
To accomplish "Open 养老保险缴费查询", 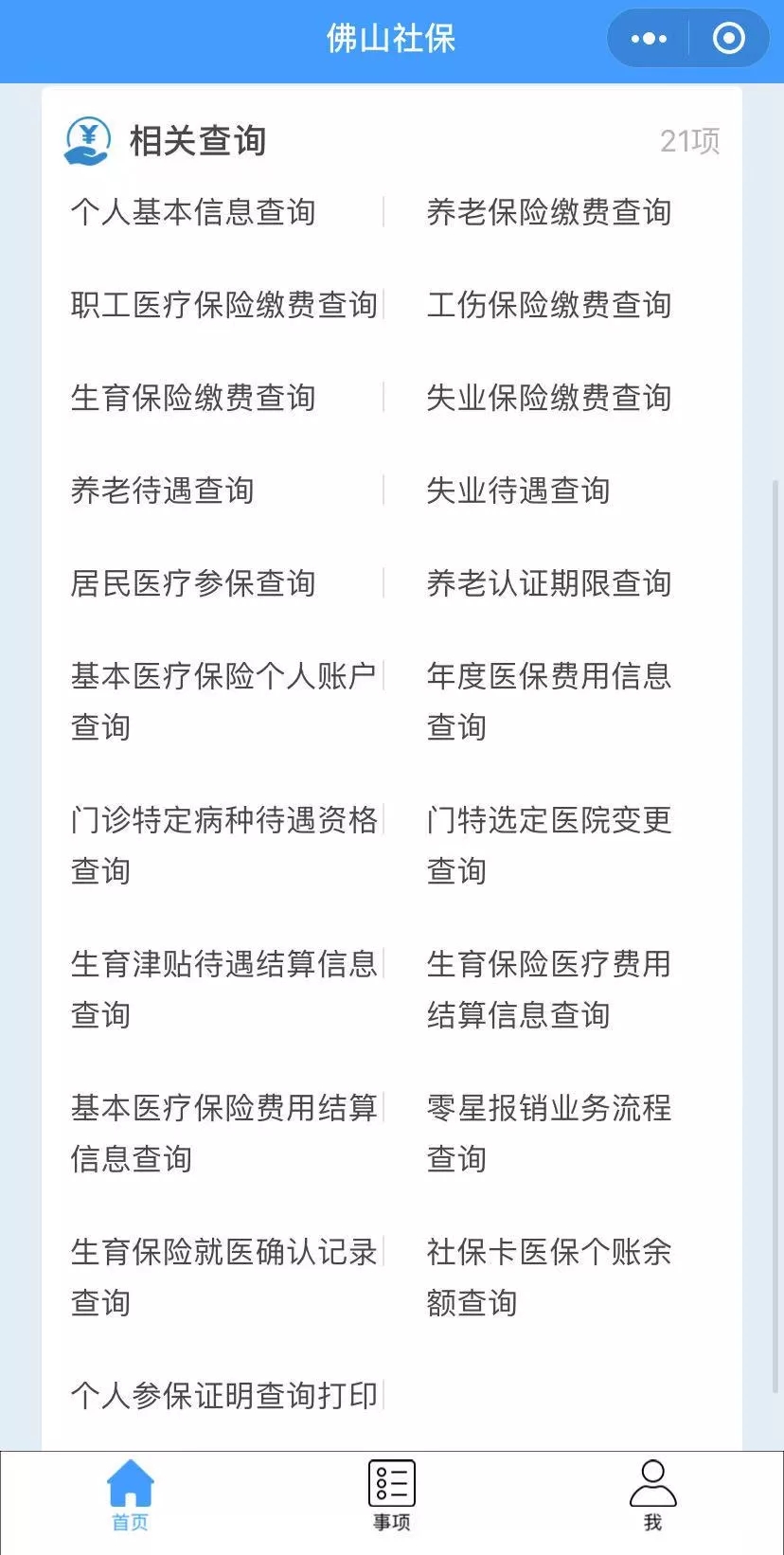I will point(548,212).
